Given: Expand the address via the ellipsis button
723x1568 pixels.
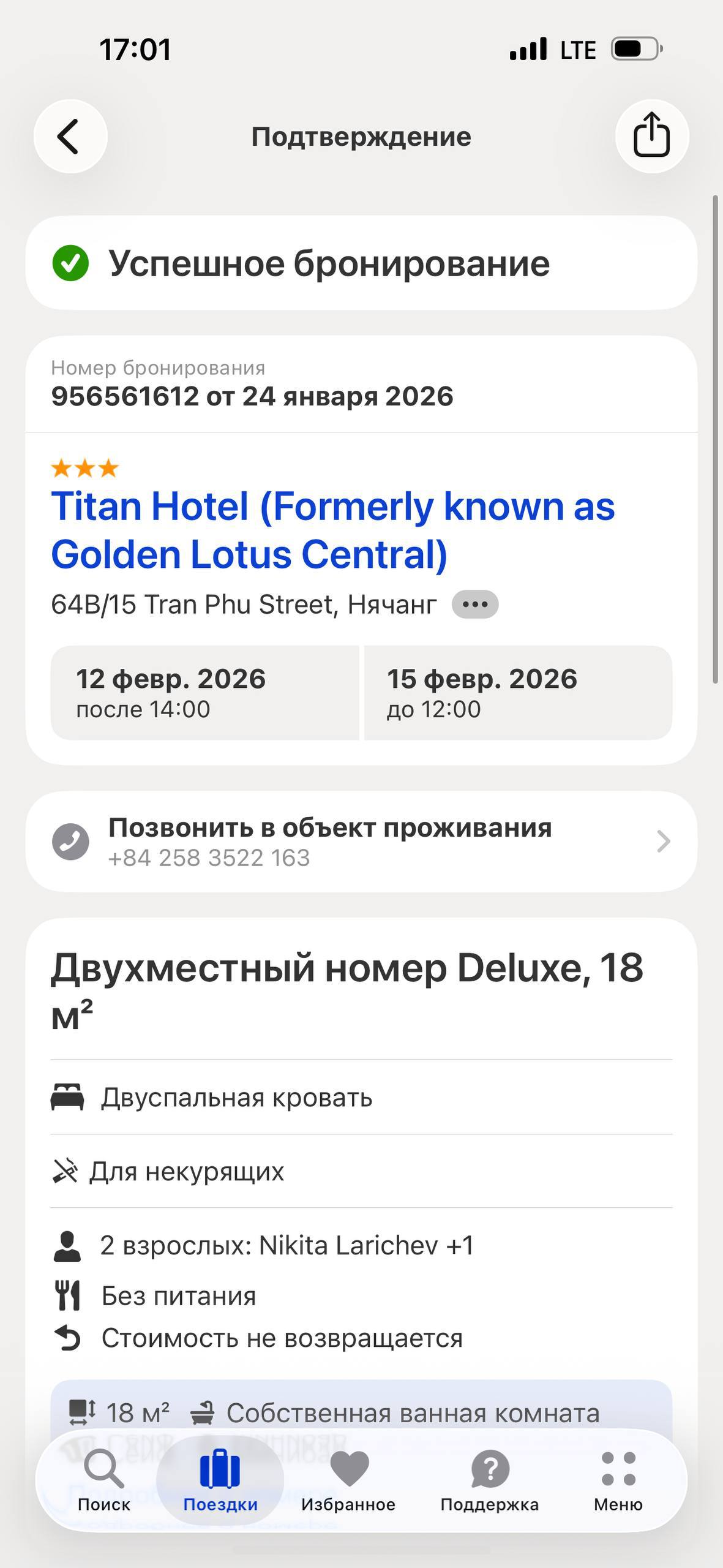Looking at the screenshot, I should (x=474, y=605).
